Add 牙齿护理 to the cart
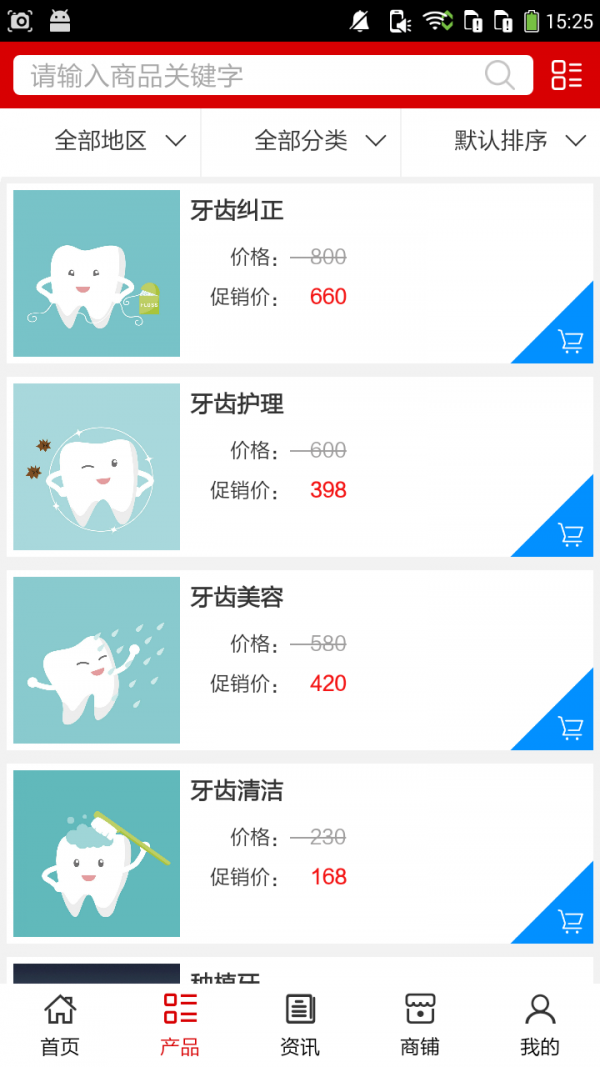 [x=570, y=535]
